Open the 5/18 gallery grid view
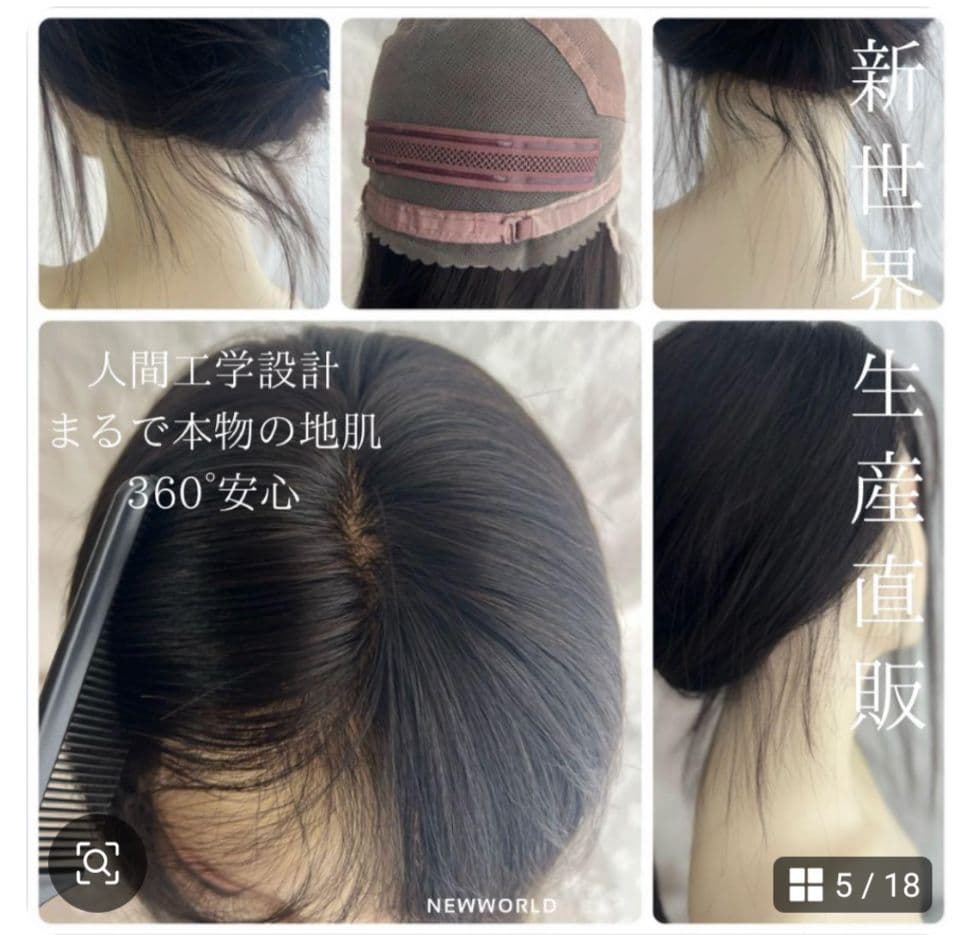 point(852,884)
